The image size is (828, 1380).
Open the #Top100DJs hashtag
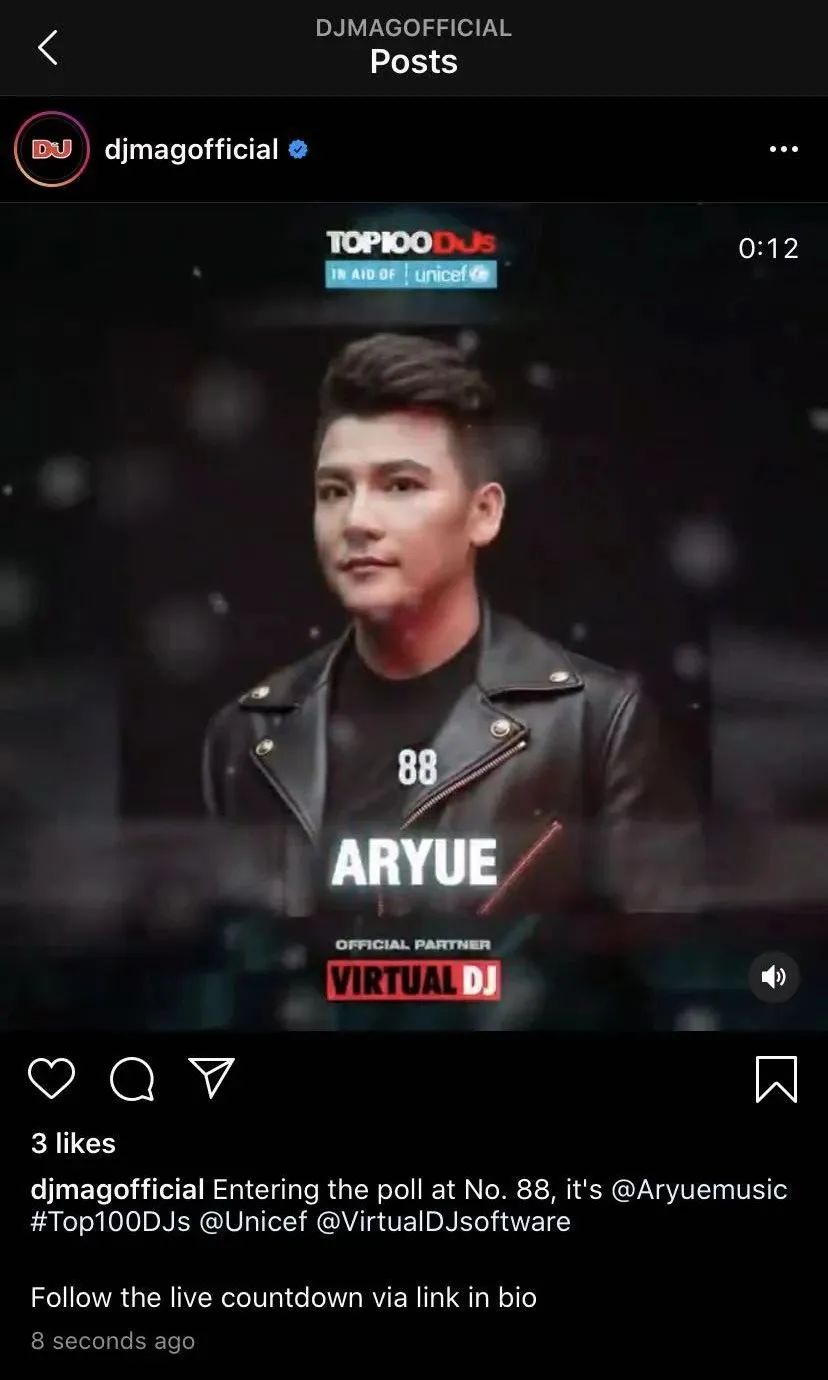coord(110,1222)
